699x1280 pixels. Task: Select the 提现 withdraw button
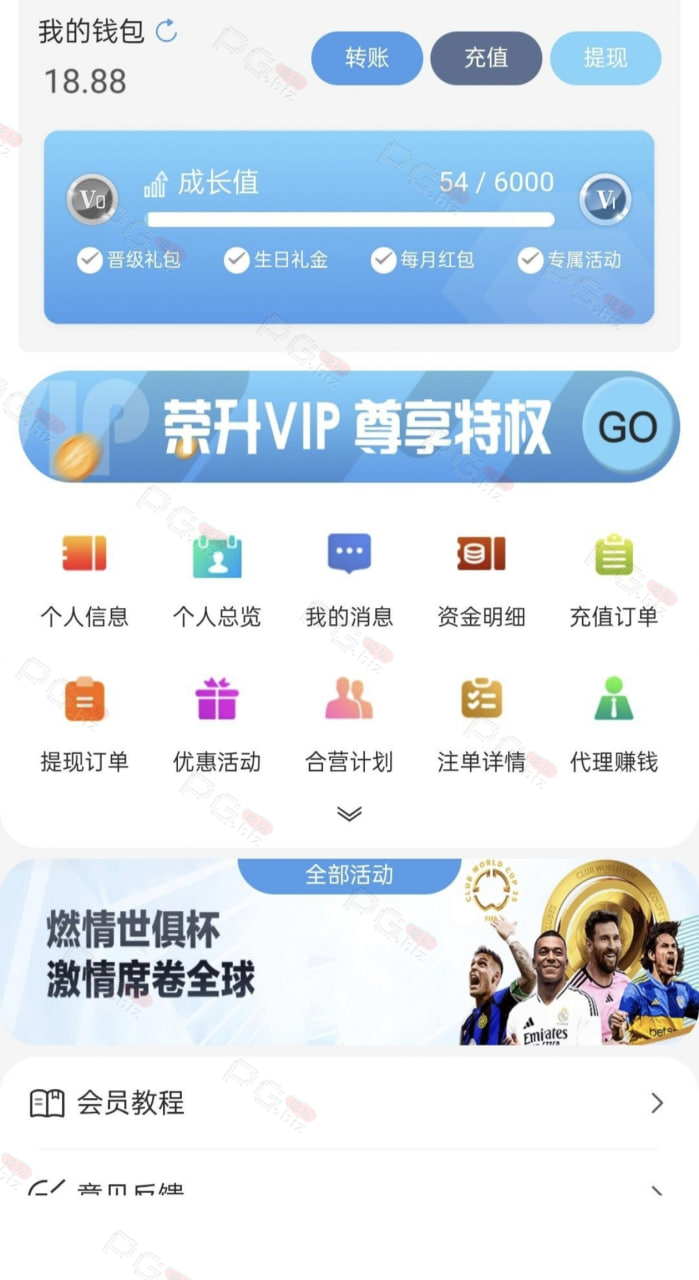click(x=605, y=58)
